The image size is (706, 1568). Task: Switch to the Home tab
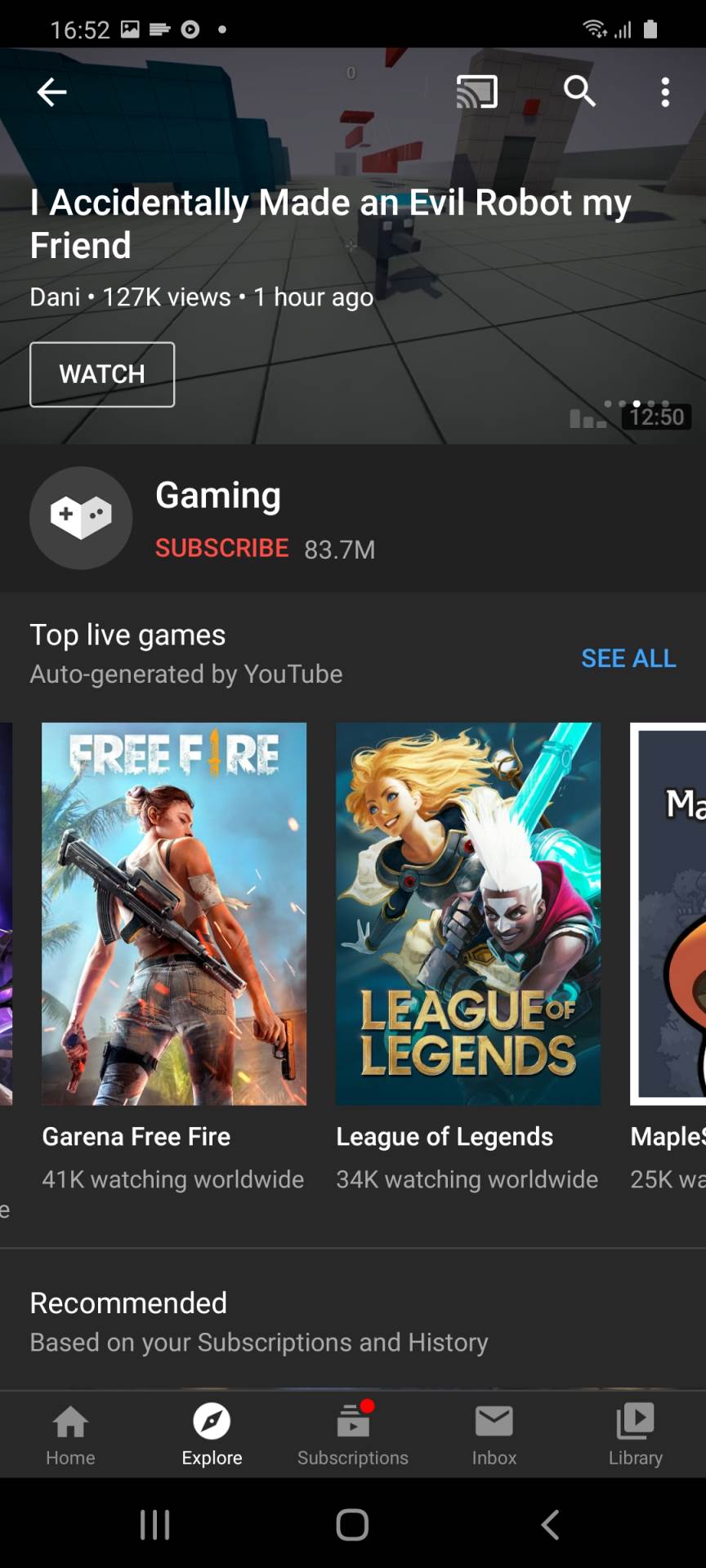70,1434
